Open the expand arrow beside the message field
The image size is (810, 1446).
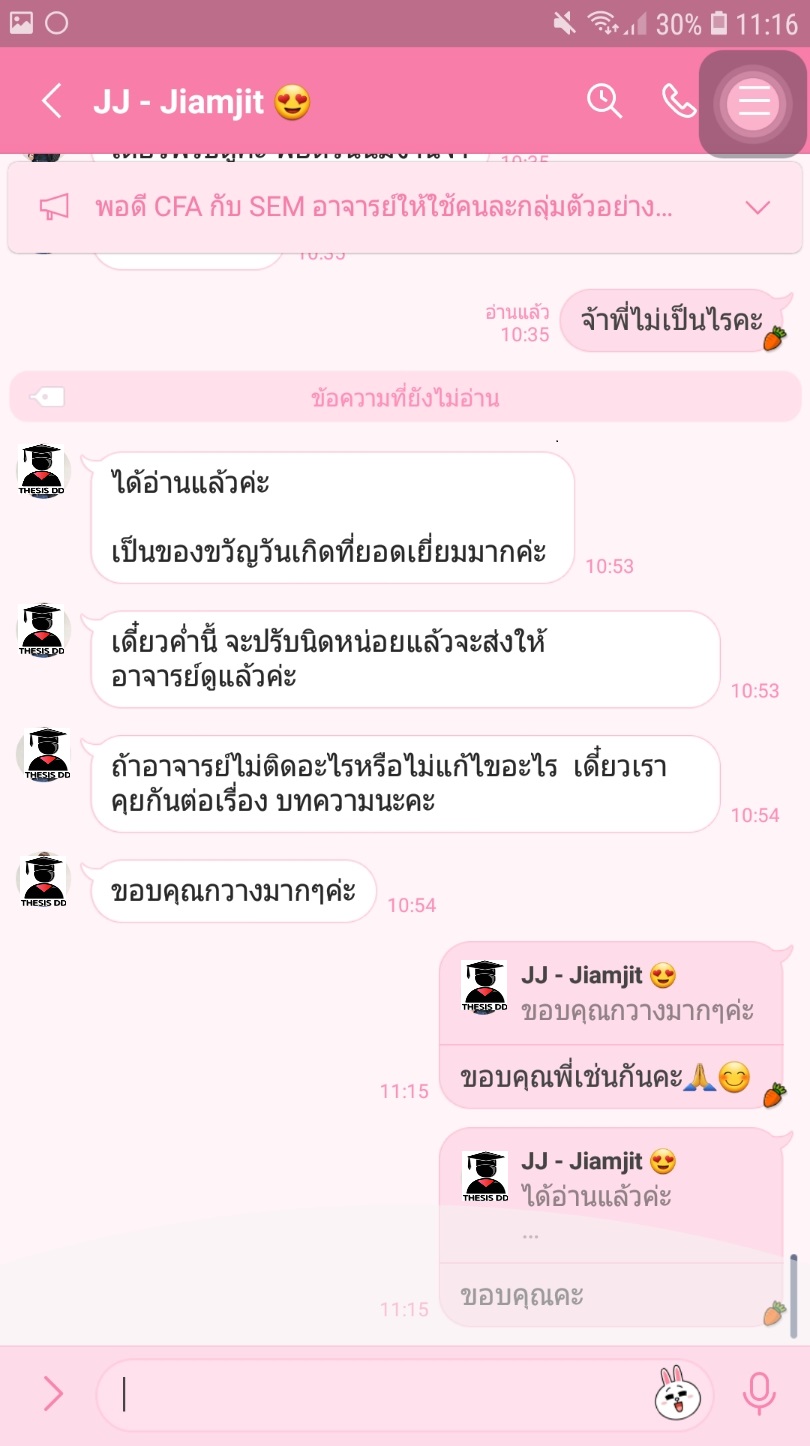click(x=52, y=1394)
